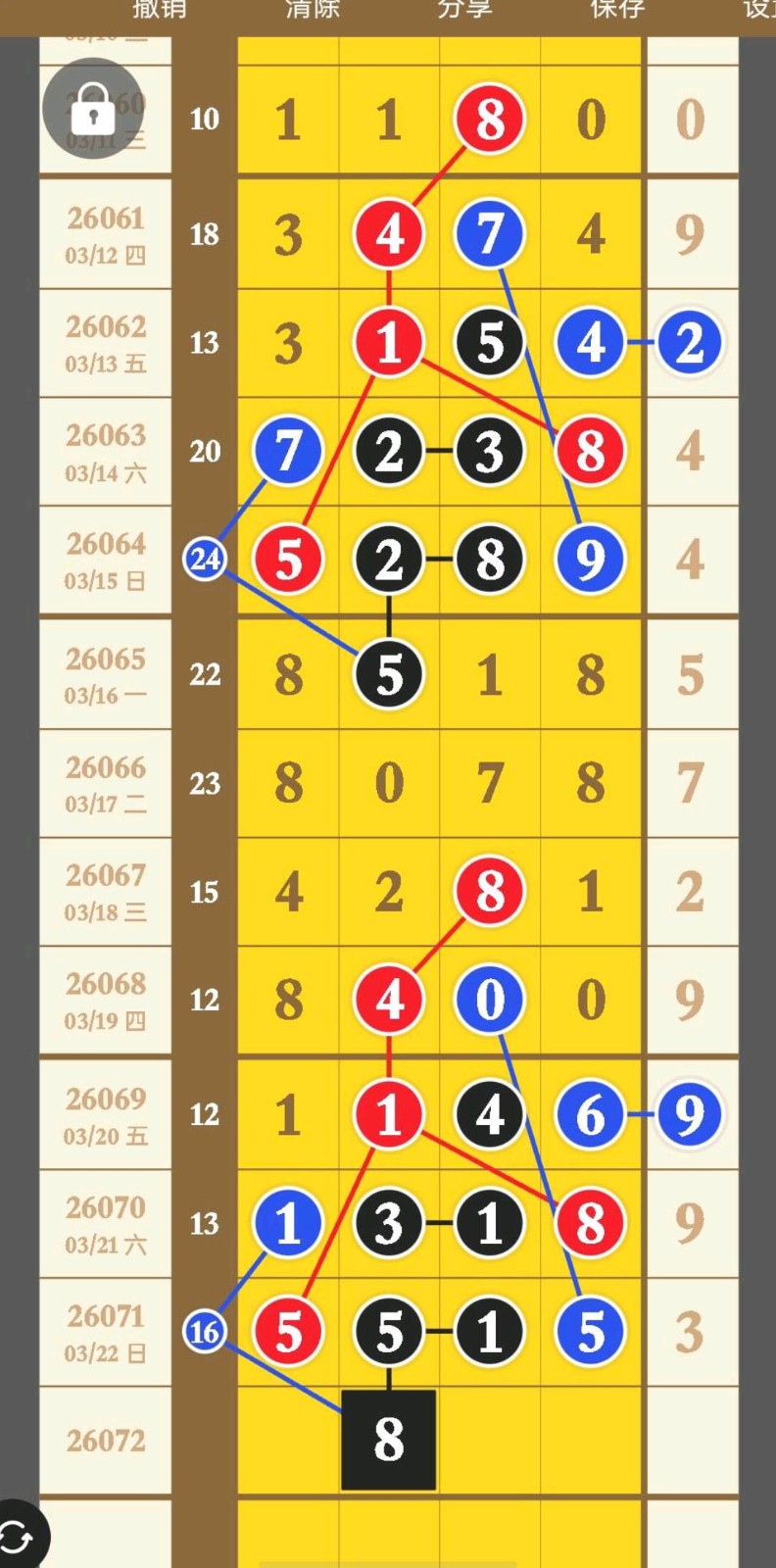Toggle the lock icon button

93,108
